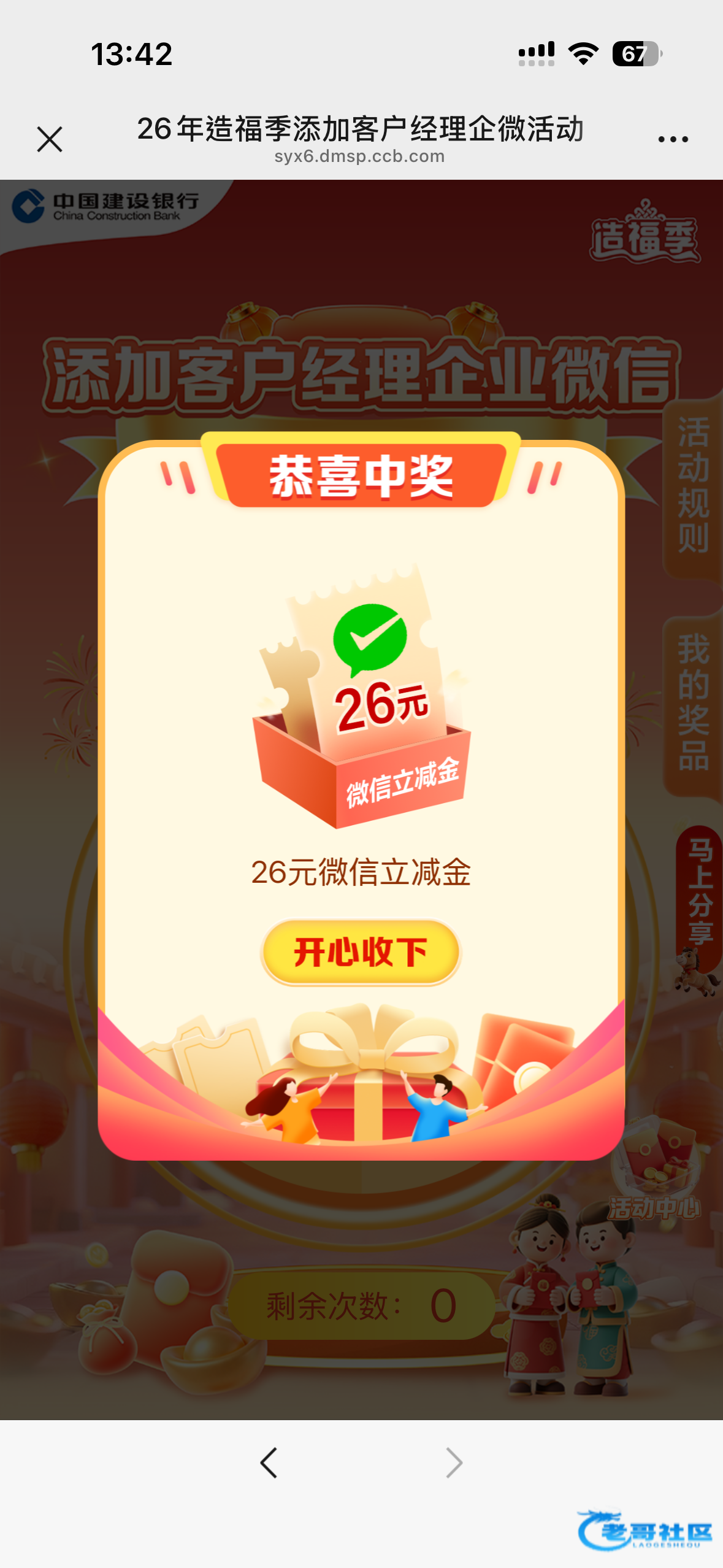View 我的奖品 side tab

(x=693, y=703)
